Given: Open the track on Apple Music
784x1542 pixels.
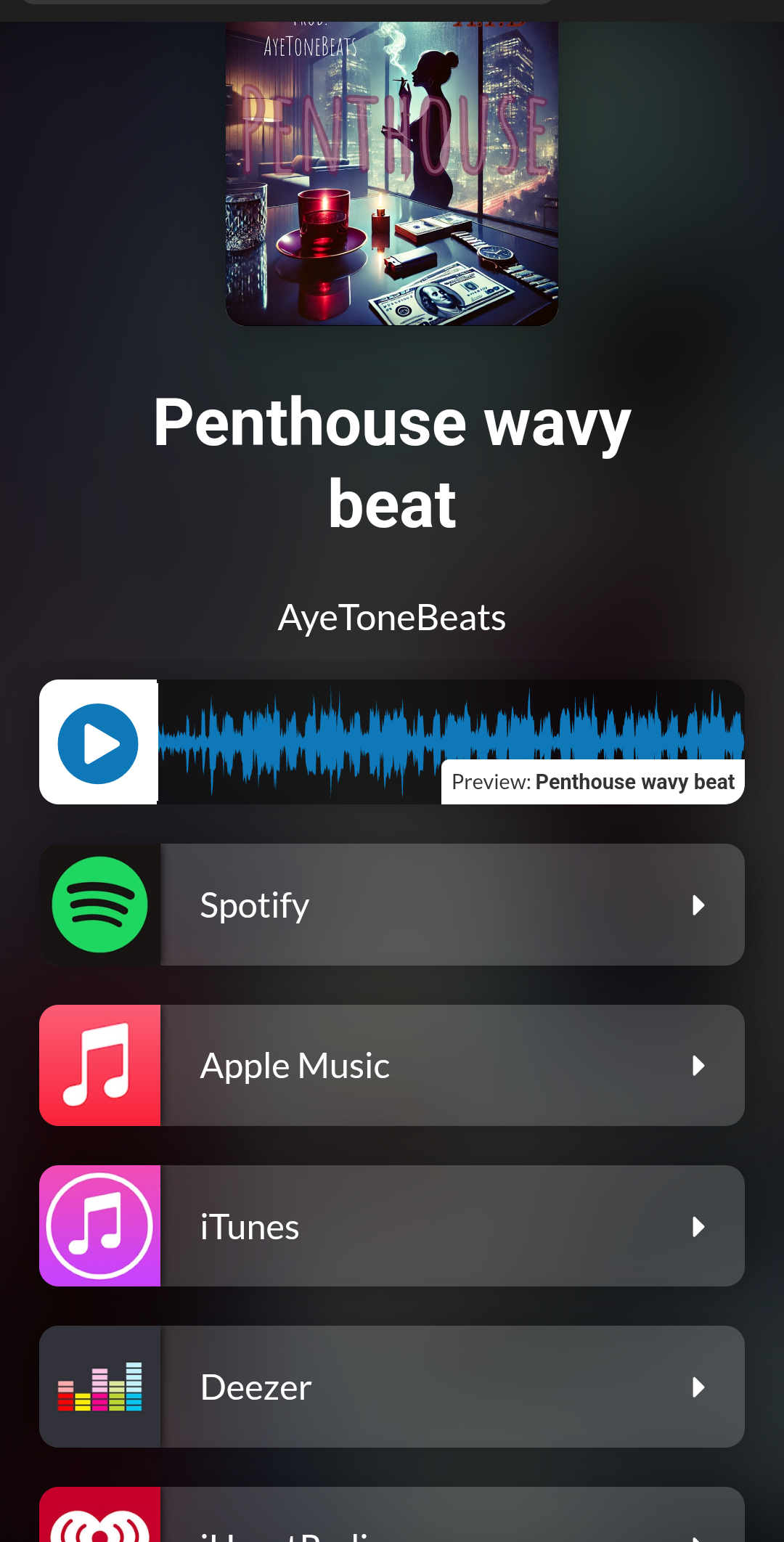Looking at the screenshot, I should 392,1065.
